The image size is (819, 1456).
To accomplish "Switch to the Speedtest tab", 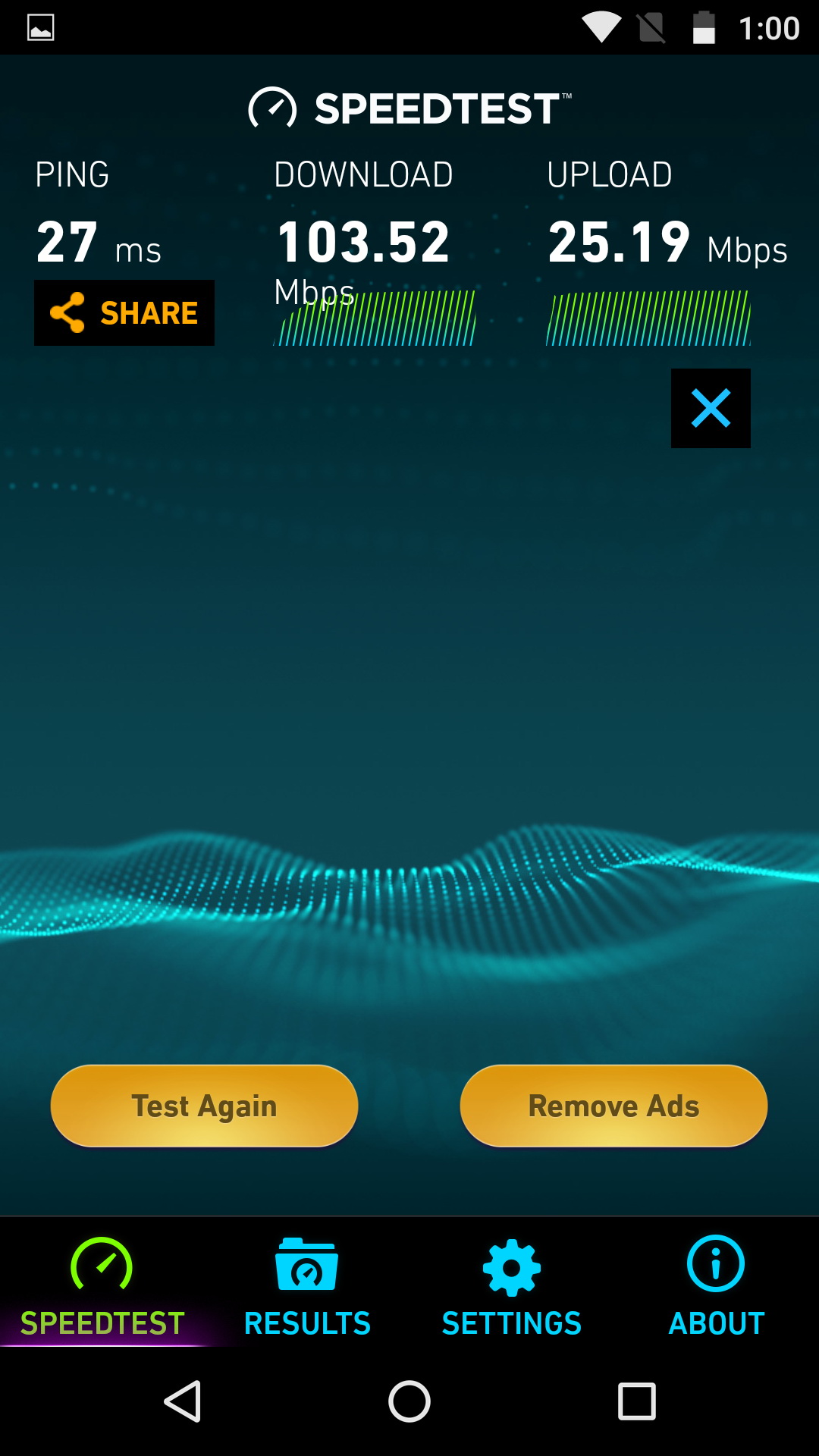I will coord(102,1287).
